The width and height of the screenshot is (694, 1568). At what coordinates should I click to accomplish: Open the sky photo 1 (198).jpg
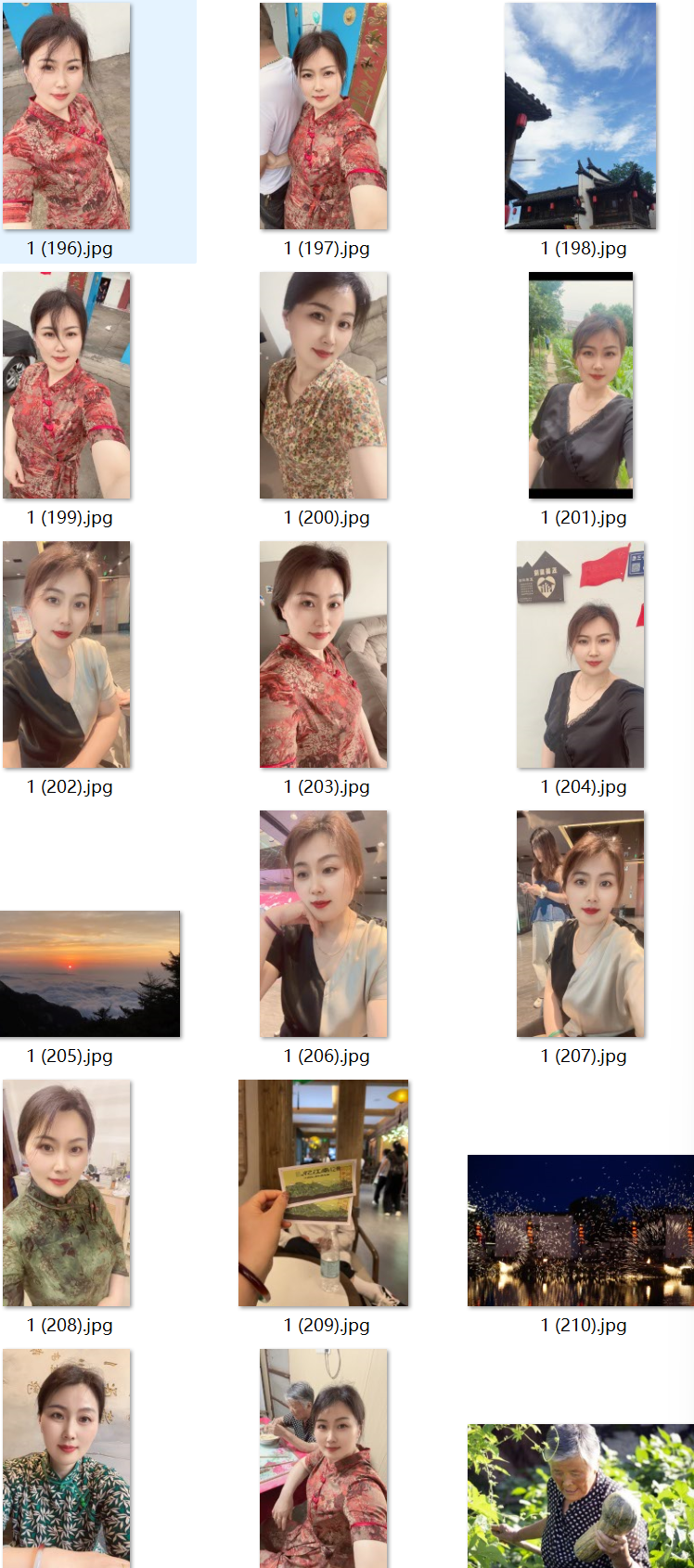pyautogui.click(x=581, y=116)
